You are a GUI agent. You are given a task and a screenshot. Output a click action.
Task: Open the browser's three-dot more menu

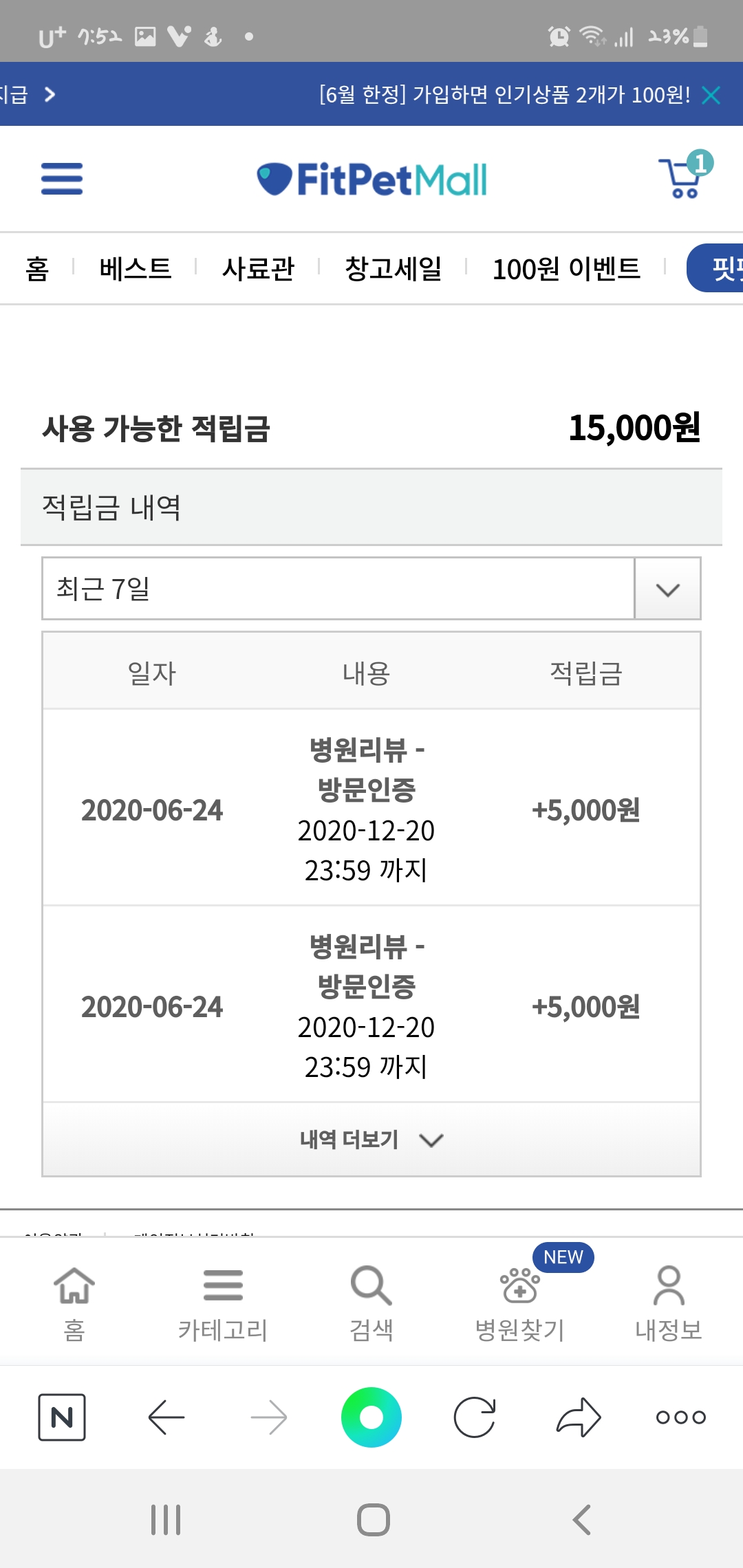(x=681, y=1417)
